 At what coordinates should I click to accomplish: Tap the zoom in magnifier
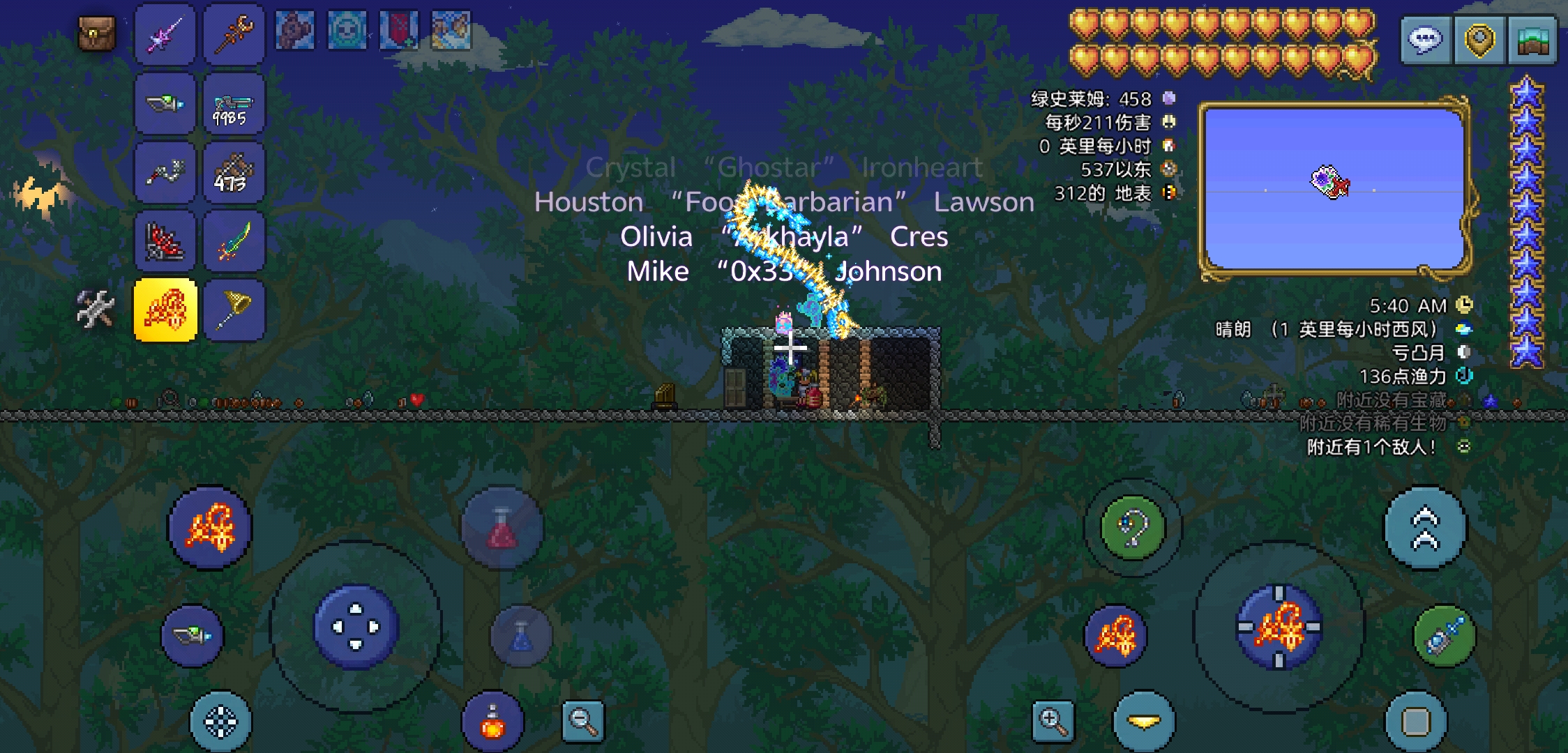pos(1053,721)
